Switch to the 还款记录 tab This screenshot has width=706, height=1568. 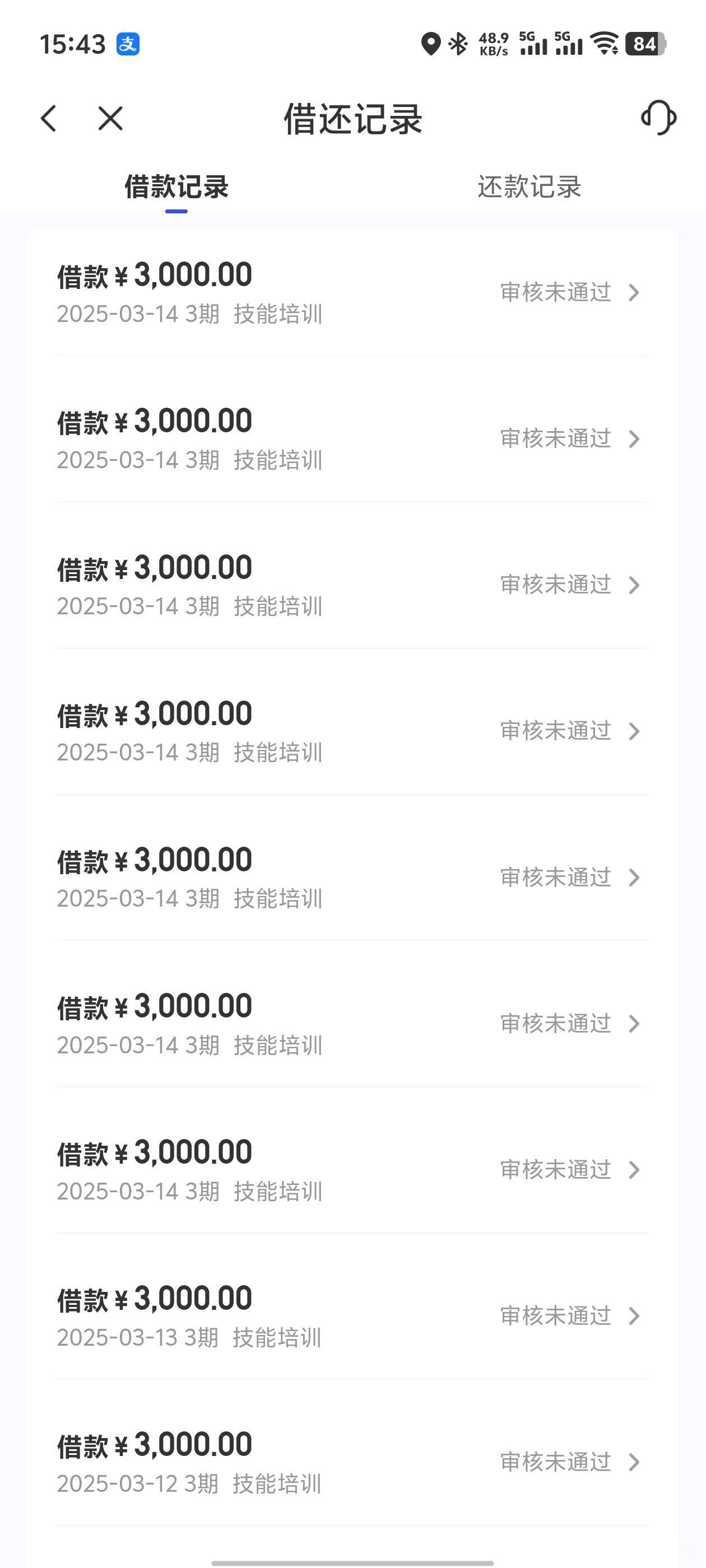(529, 187)
